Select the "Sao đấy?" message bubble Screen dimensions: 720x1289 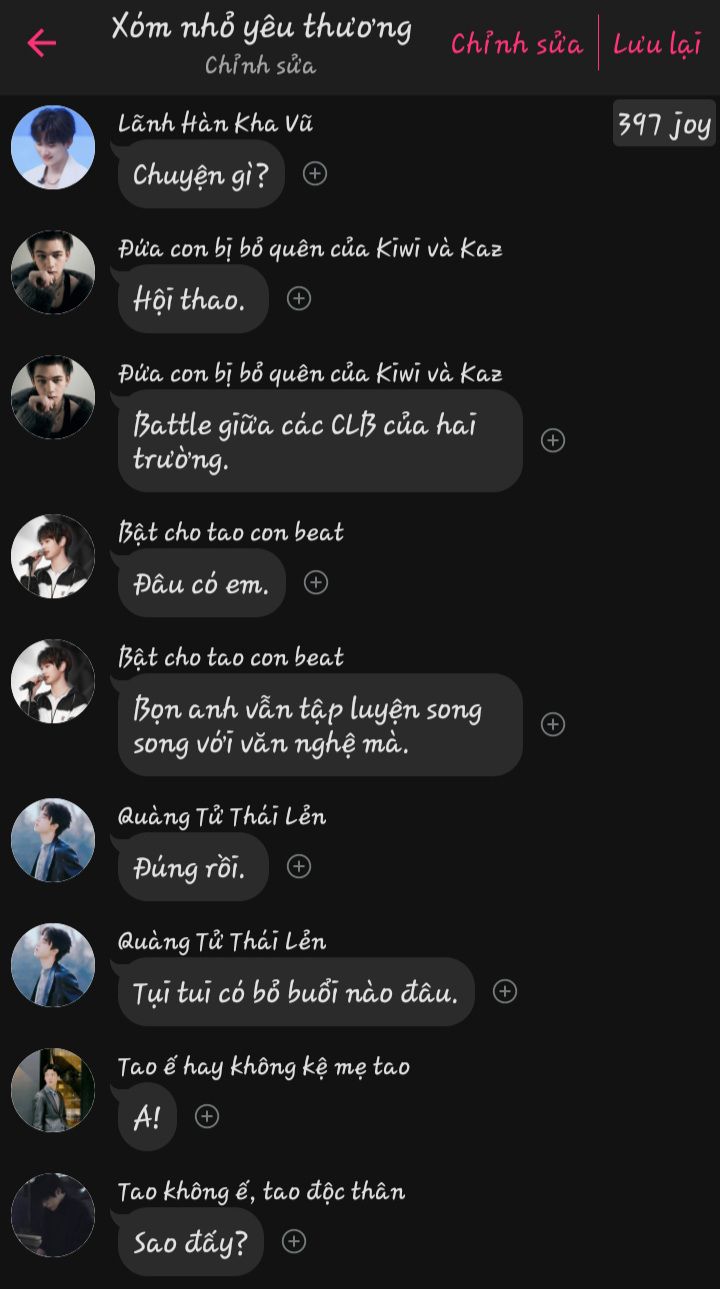[x=190, y=1242]
